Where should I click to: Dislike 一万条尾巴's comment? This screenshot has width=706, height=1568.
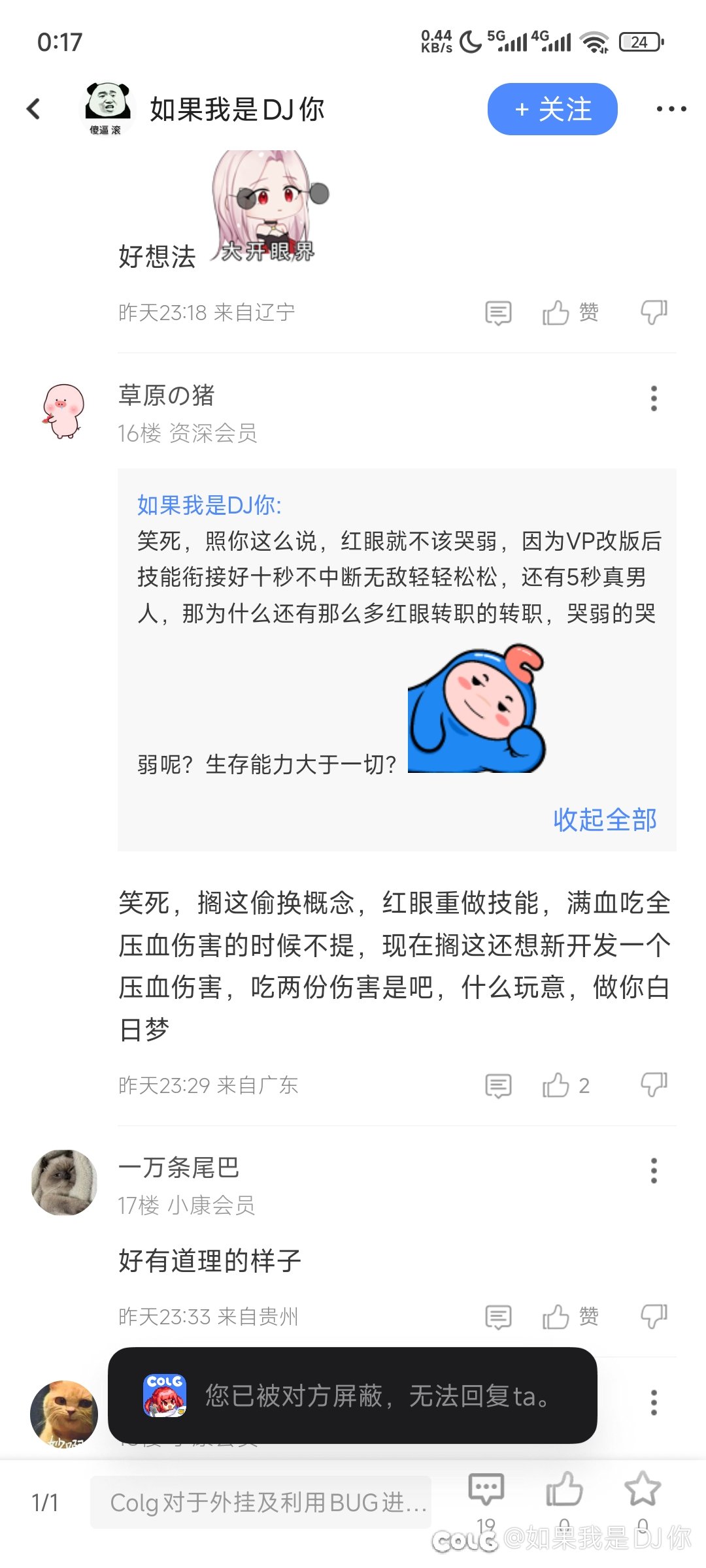(x=654, y=1316)
